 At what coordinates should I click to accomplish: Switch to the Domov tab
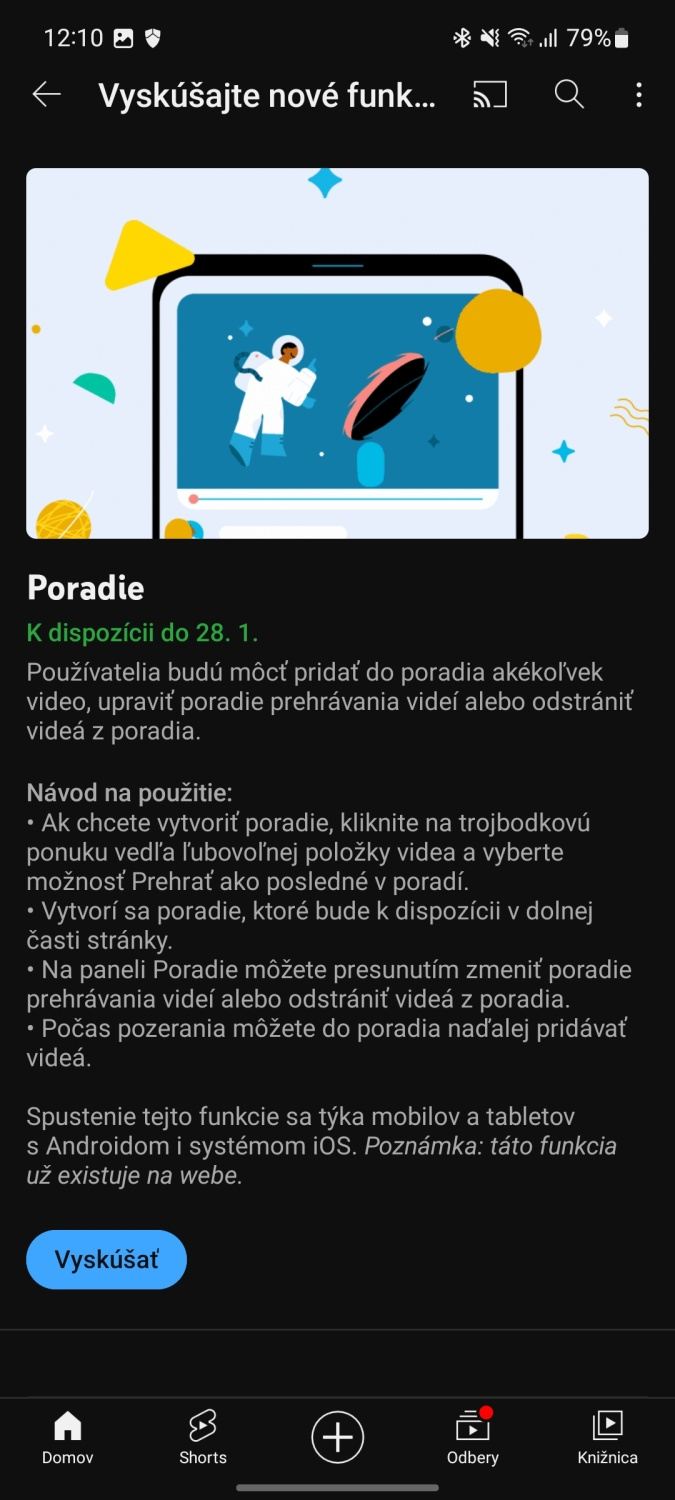point(68,1437)
